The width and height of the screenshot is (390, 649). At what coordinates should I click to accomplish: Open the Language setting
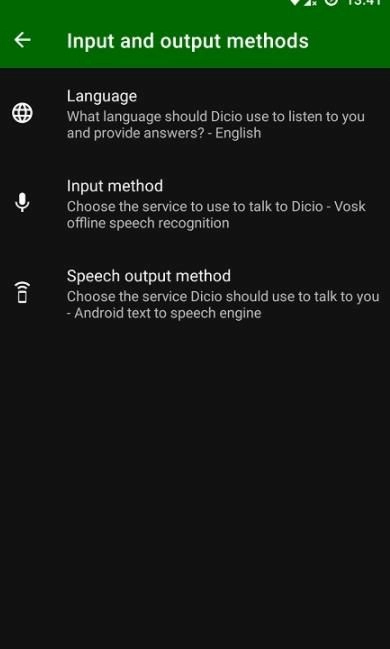(195, 114)
